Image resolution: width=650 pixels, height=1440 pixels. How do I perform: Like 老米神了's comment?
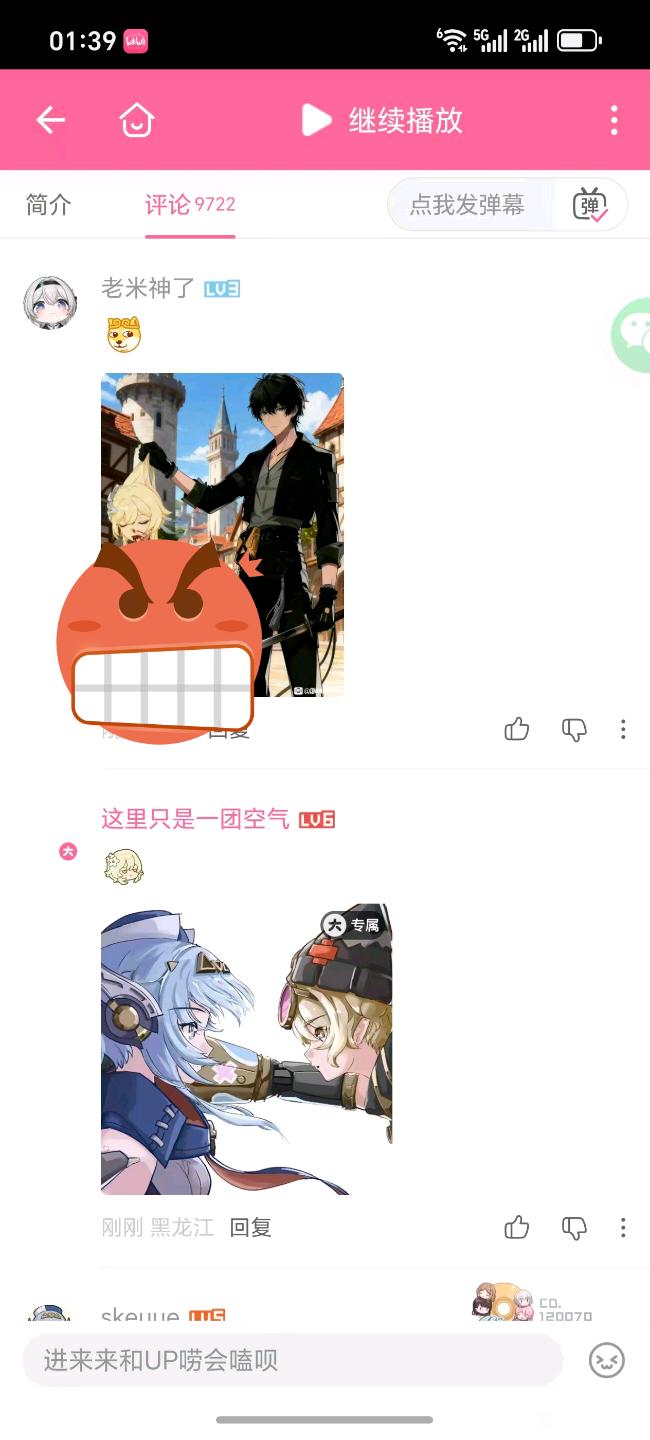pyautogui.click(x=517, y=729)
